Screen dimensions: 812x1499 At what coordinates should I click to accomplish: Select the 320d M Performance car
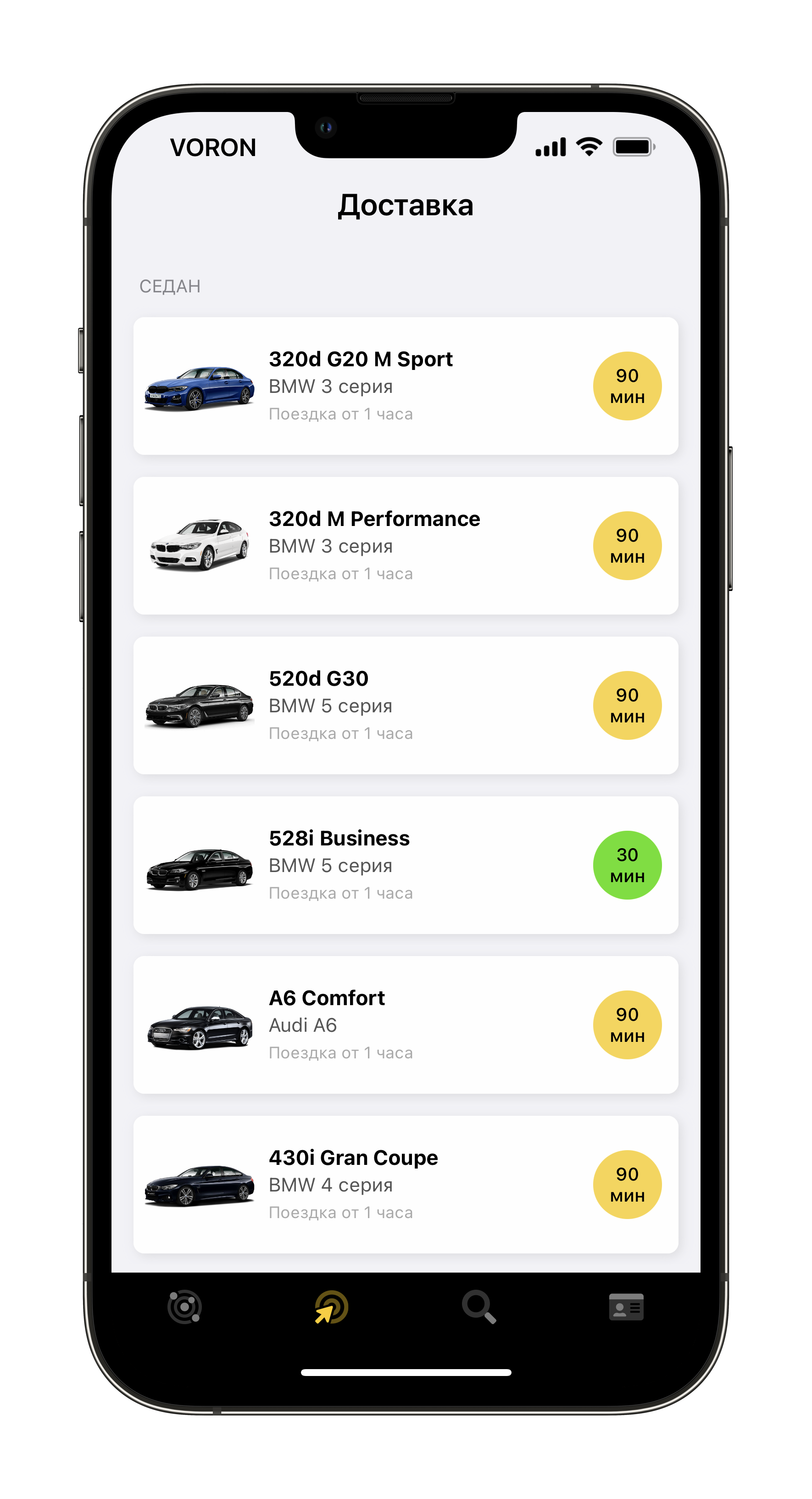(x=406, y=546)
